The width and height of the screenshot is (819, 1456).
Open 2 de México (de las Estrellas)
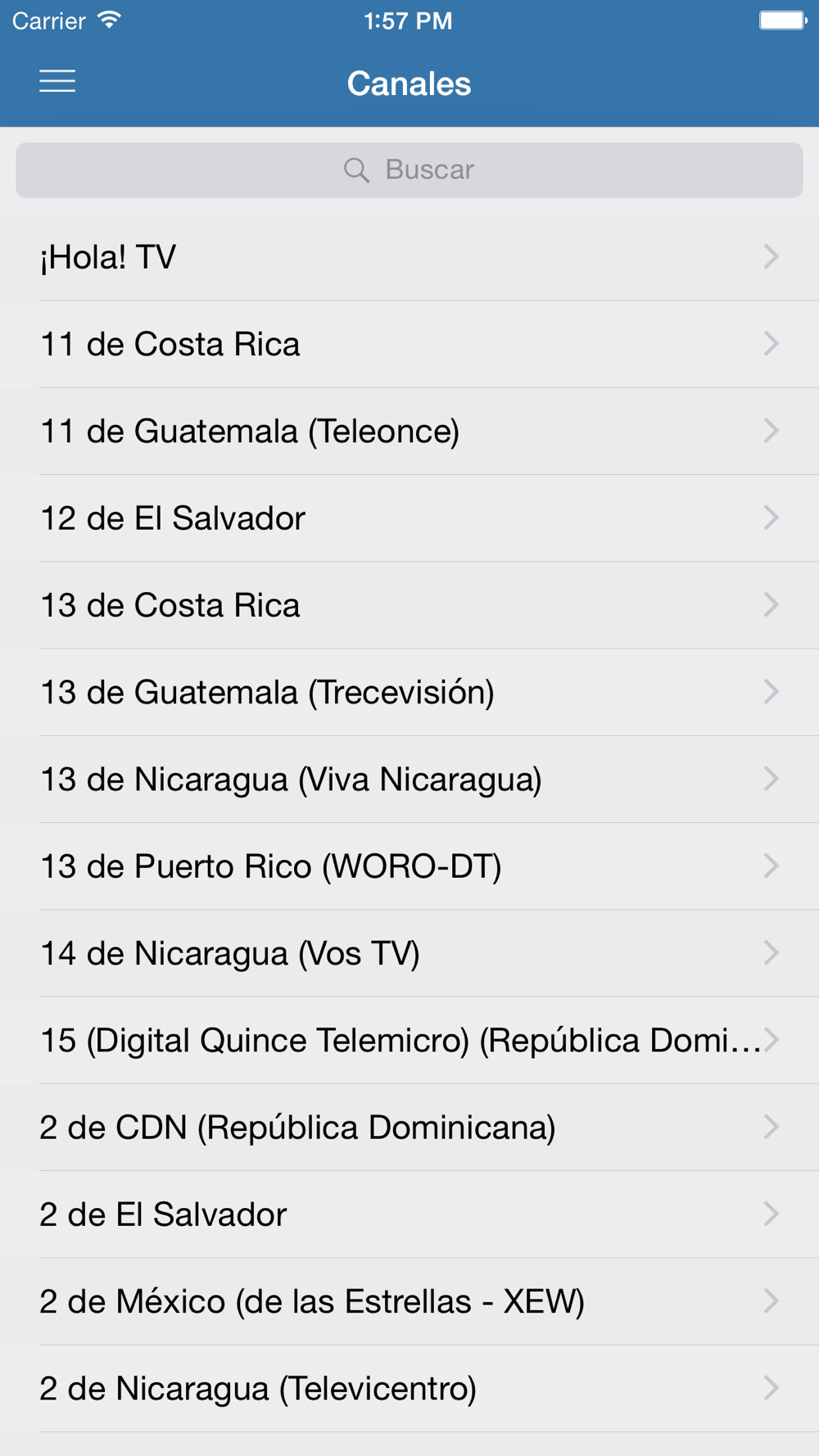pos(409,1302)
